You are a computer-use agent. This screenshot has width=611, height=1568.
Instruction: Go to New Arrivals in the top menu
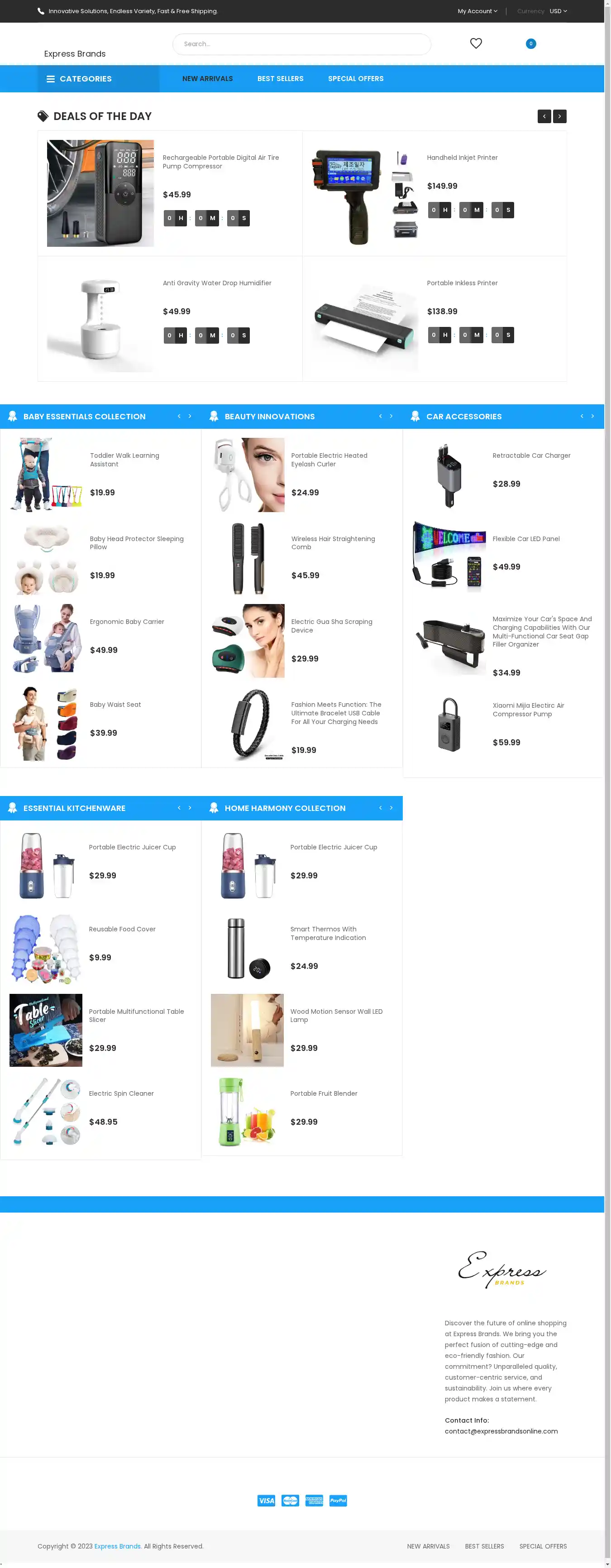pyautogui.click(x=207, y=78)
